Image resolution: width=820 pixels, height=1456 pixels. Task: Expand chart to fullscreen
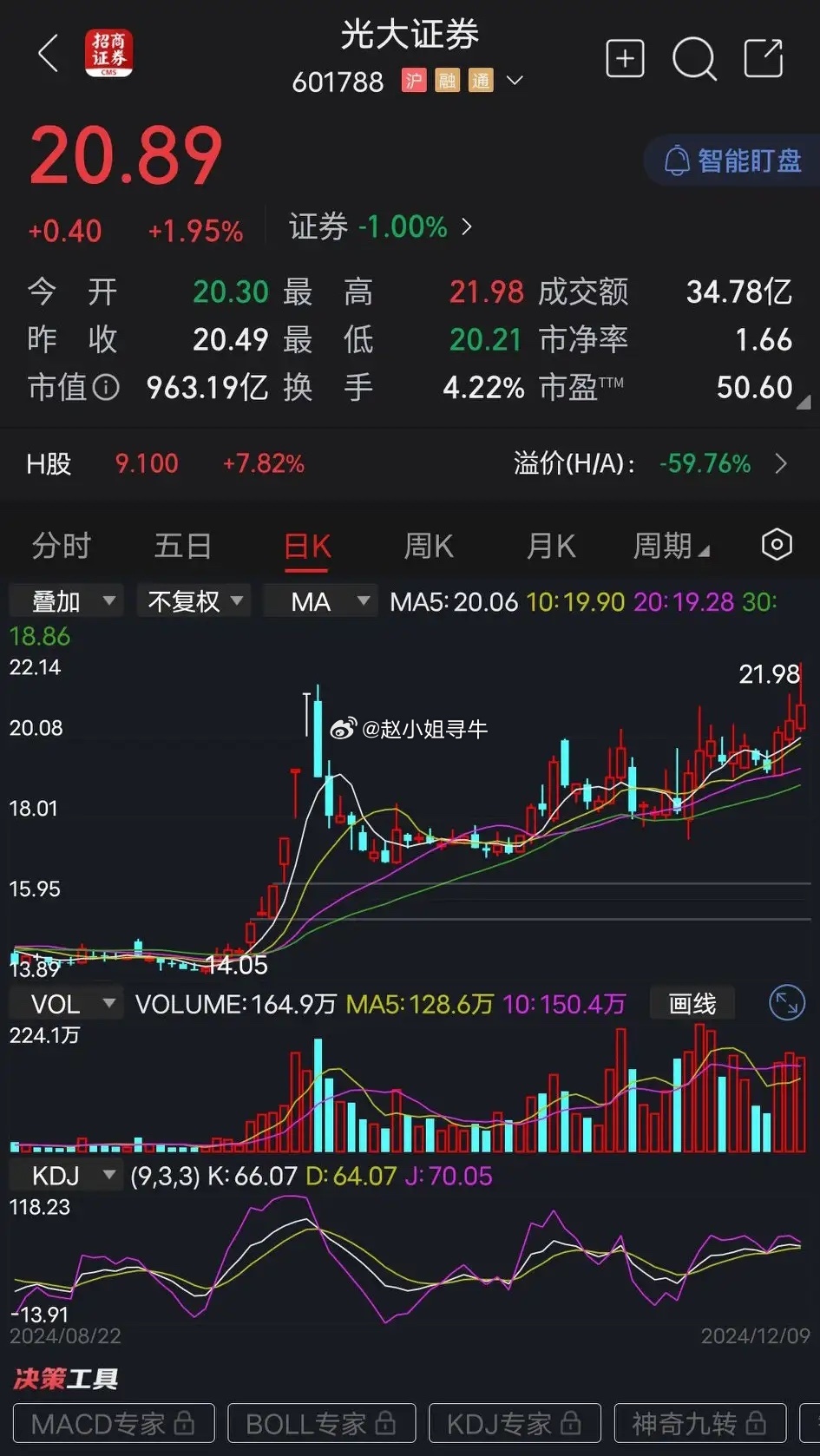pos(786,1003)
